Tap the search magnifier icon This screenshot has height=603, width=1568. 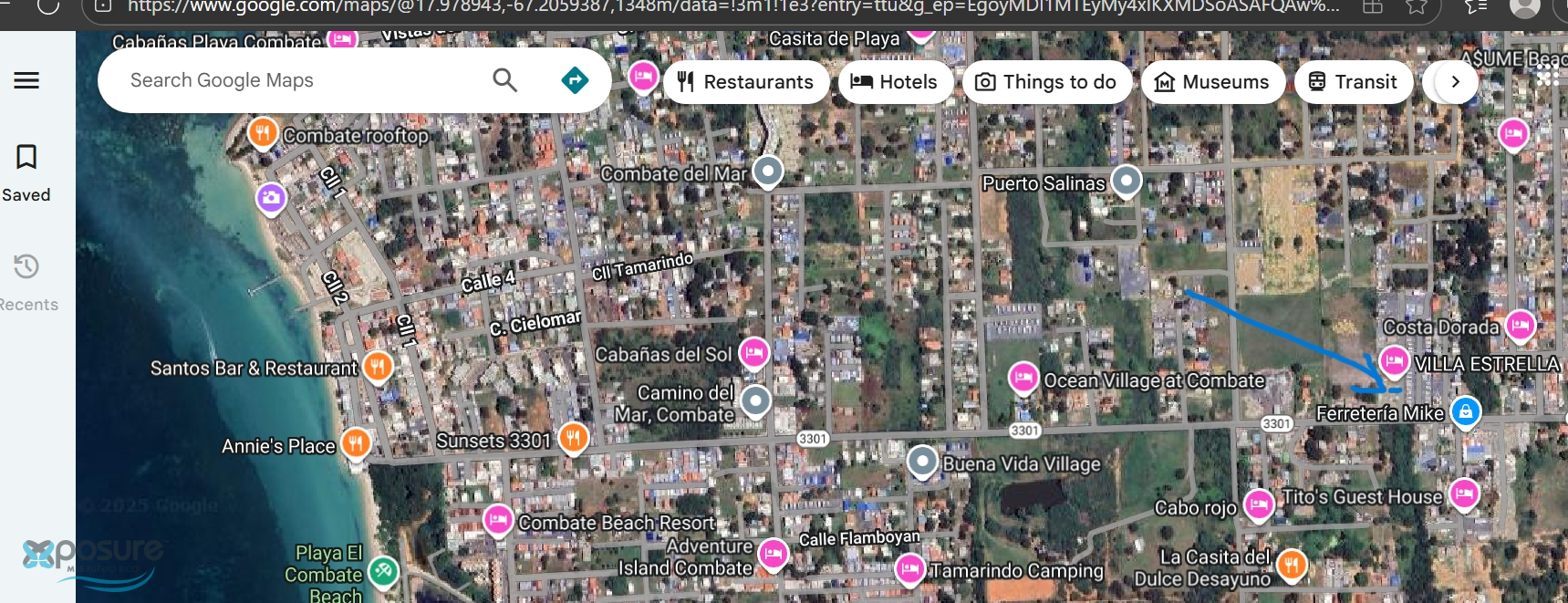tap(504, 80)
